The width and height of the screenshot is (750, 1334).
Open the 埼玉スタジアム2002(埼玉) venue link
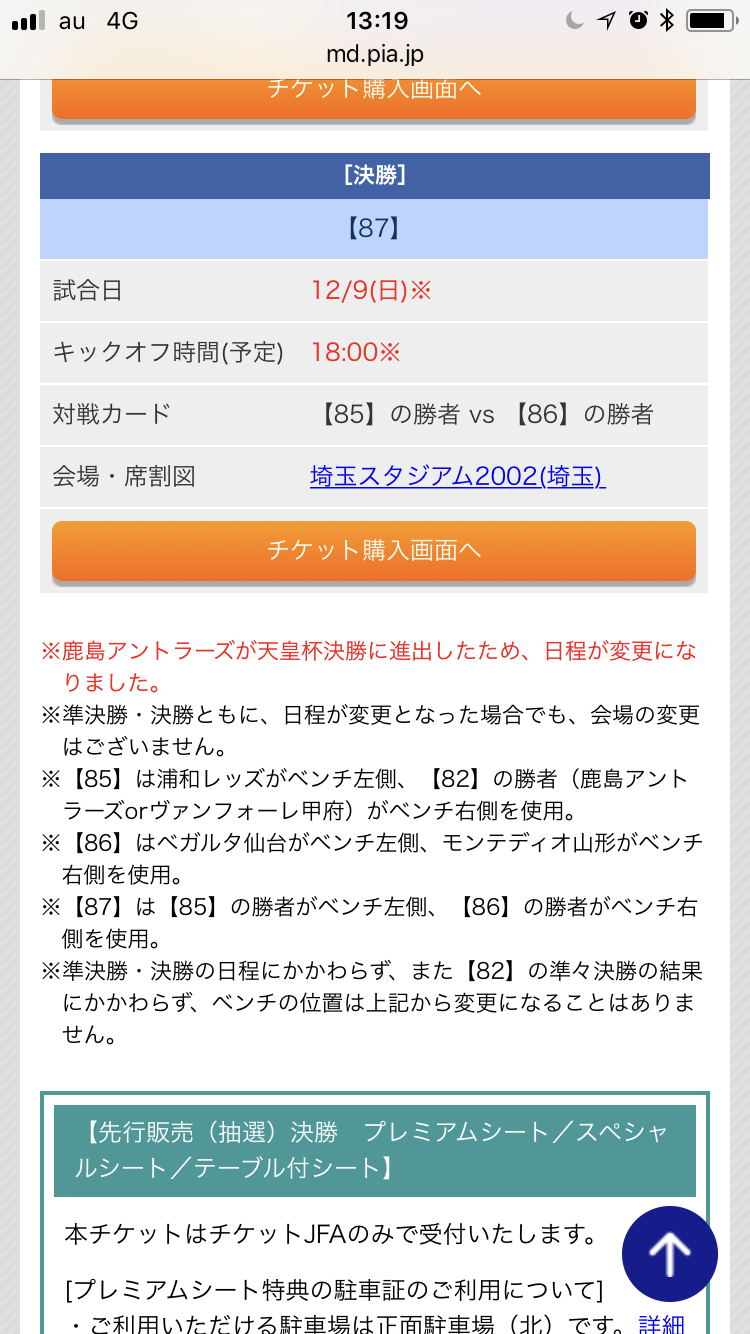coord(457,477)
